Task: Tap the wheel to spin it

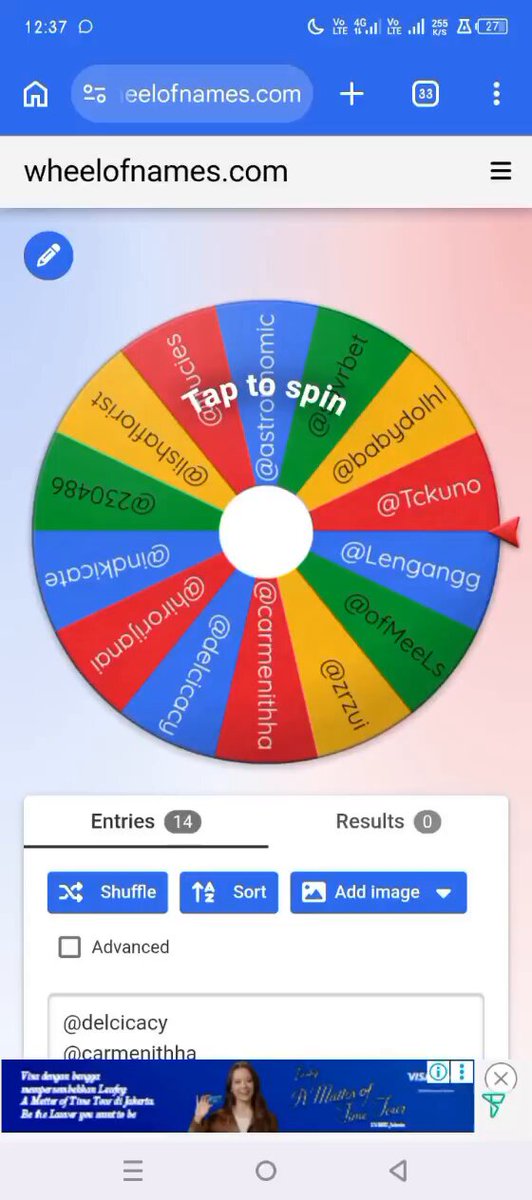Action: 266,531
